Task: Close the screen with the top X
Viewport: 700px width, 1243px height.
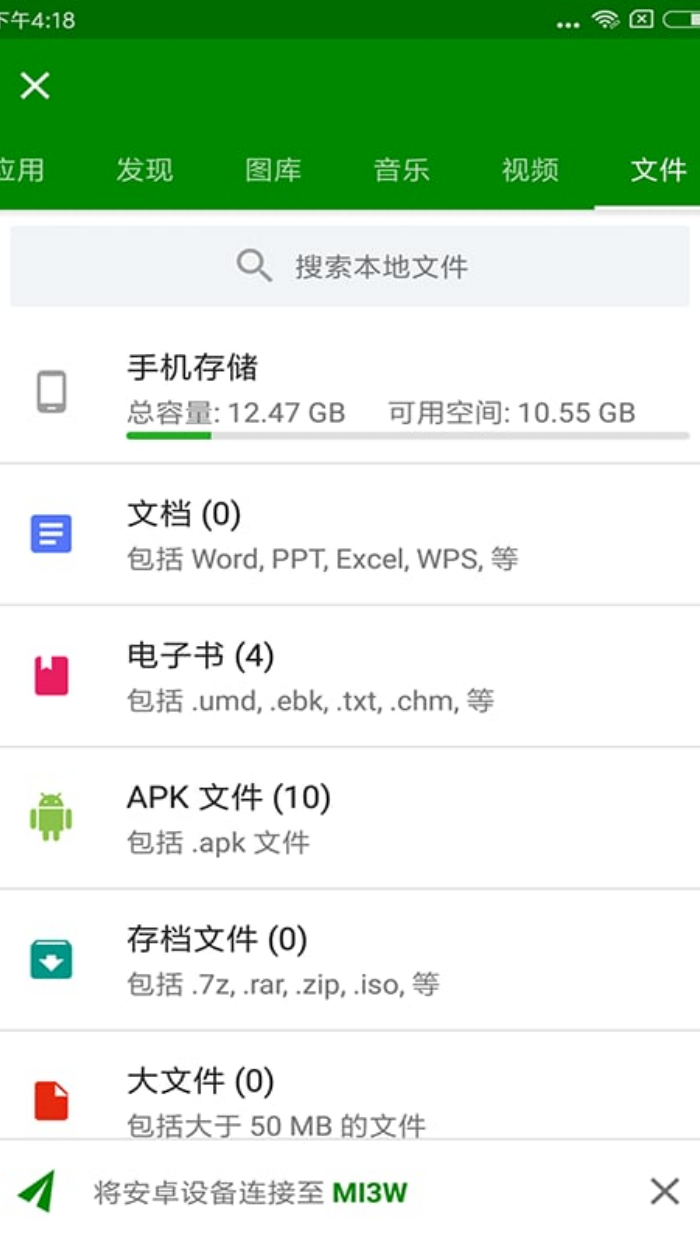Action: tap(35, 86)
